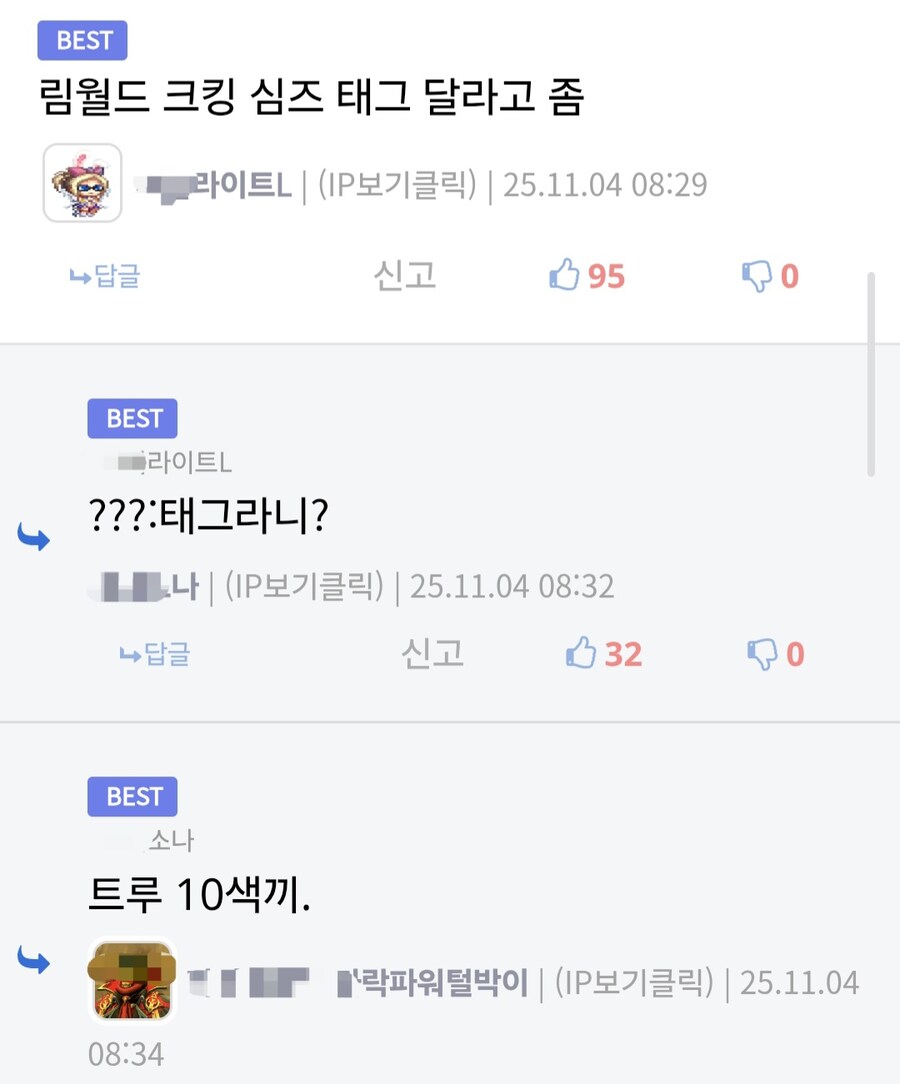The width and height of the screenshot is (900, 1084).
Task: Report the top comment using 신고
Action: point(403,277)
